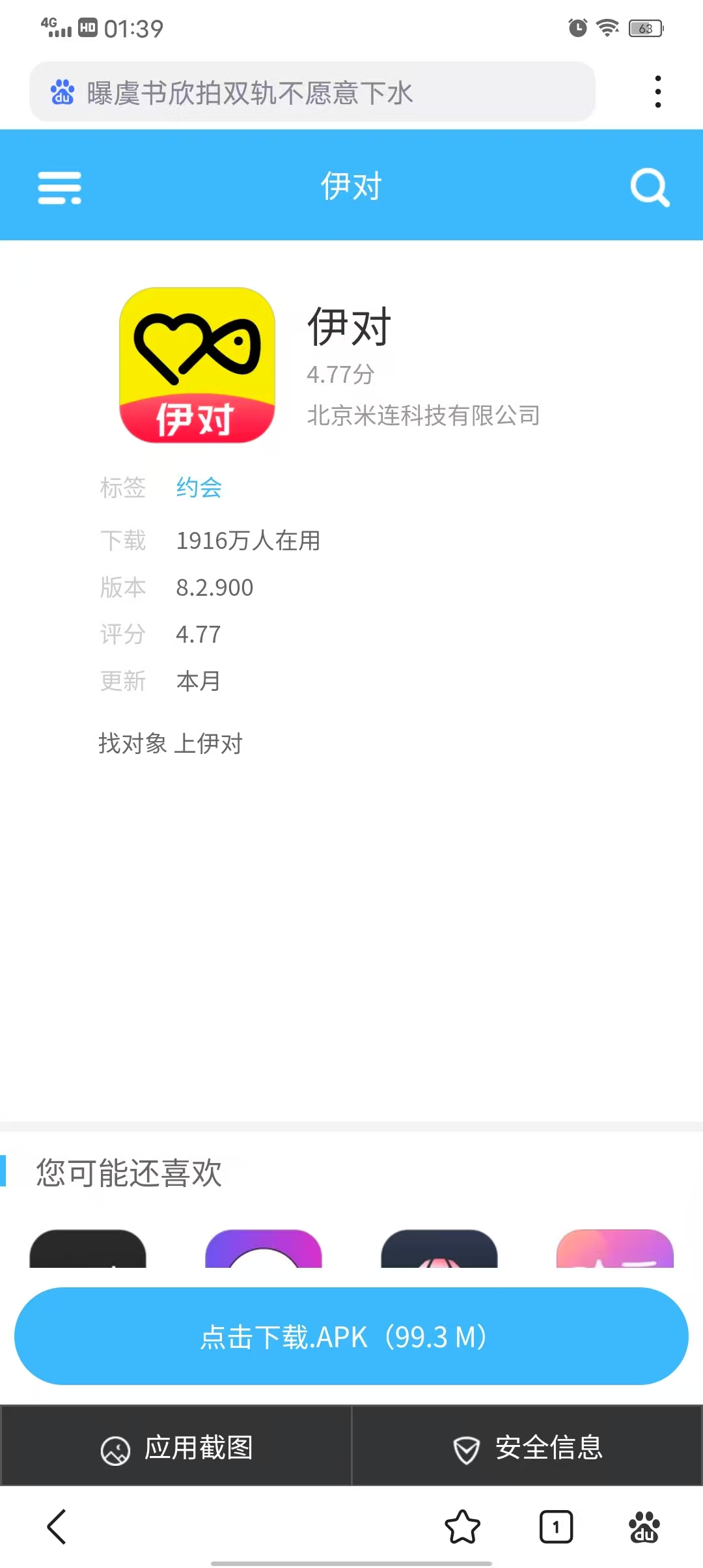Viewport: 703px width, 1568px height.
Task: Open 应用截图 app screenshots
Action: (x=176, y=1447)
